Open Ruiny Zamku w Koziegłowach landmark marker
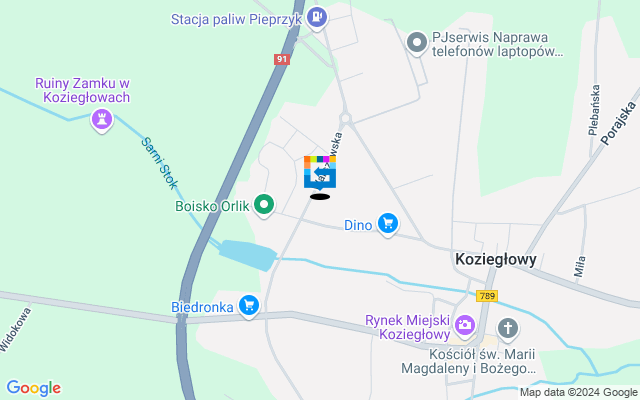640x400 pixels. [x=100, y=121]
